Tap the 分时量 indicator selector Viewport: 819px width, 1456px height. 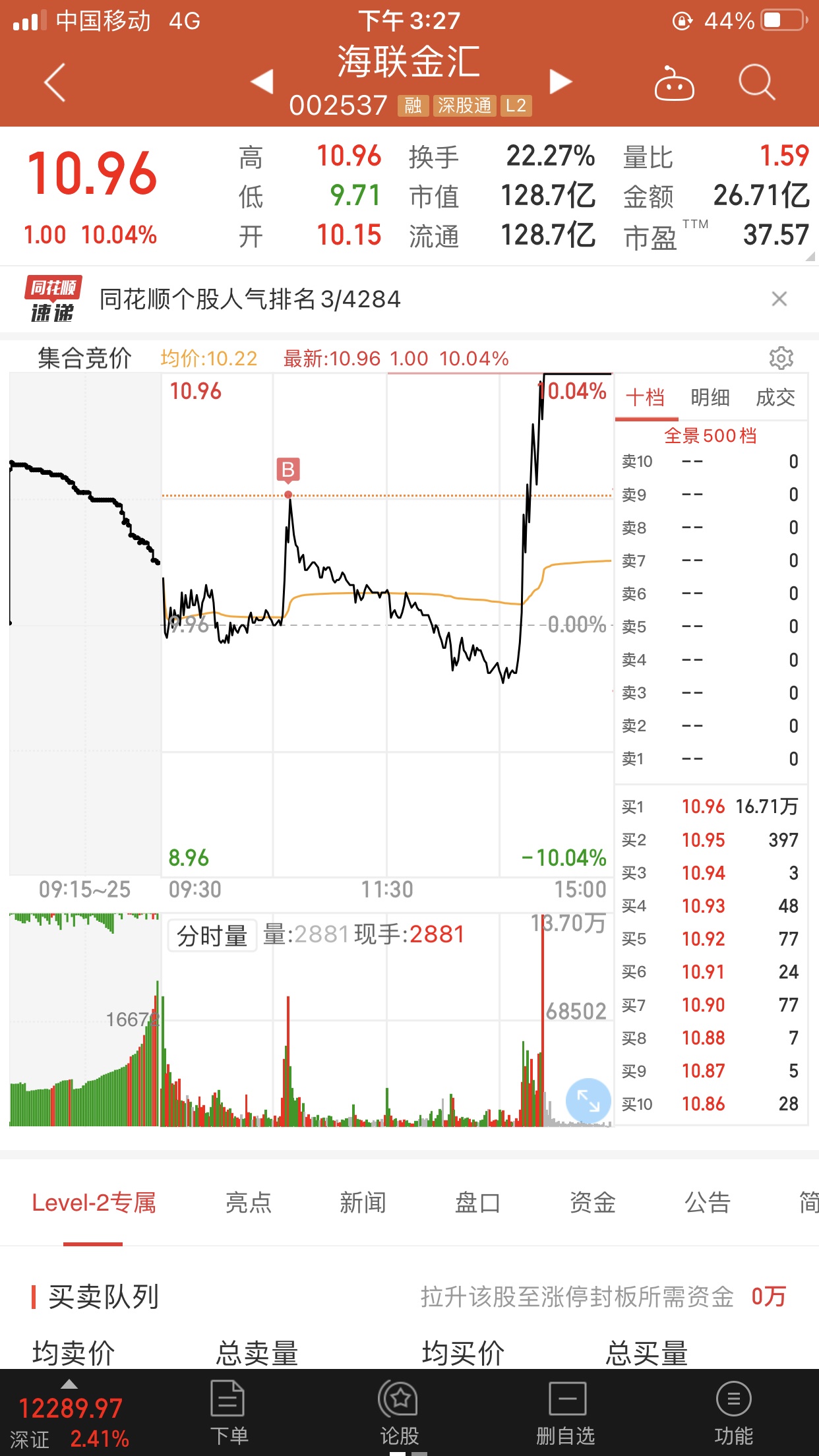tap(212, 935)
